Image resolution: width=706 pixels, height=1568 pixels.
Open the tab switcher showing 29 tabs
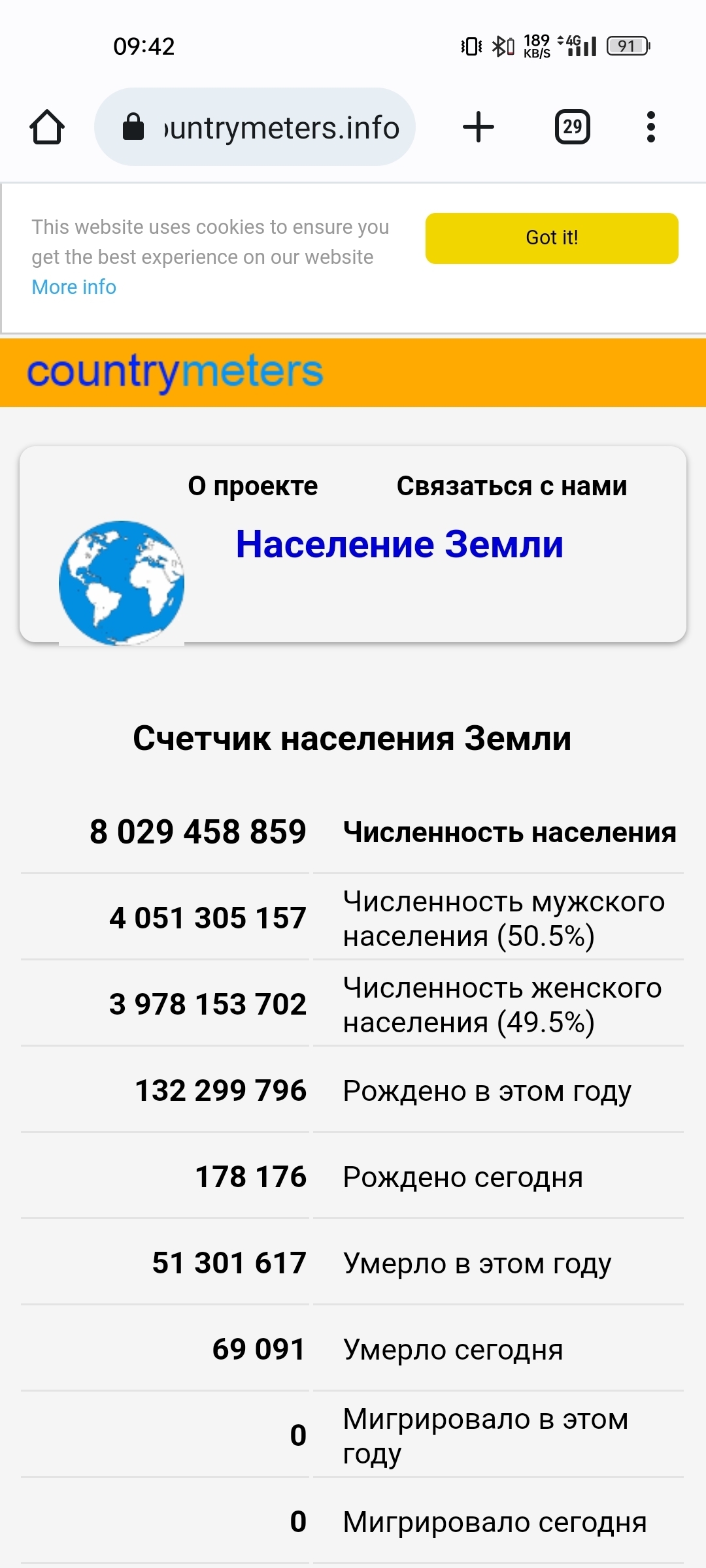[x=572, y=127]
